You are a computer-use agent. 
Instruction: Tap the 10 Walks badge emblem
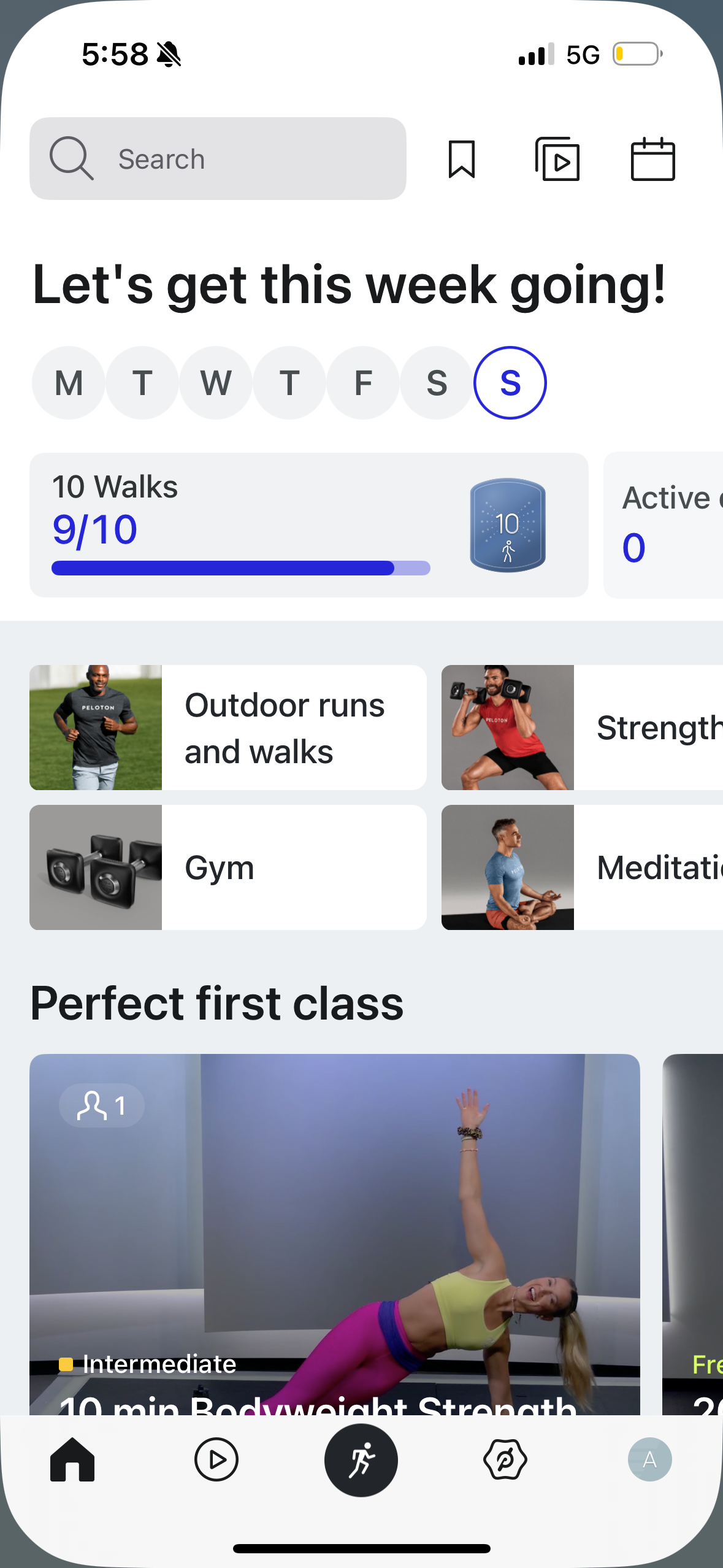[x=507, y=525]
